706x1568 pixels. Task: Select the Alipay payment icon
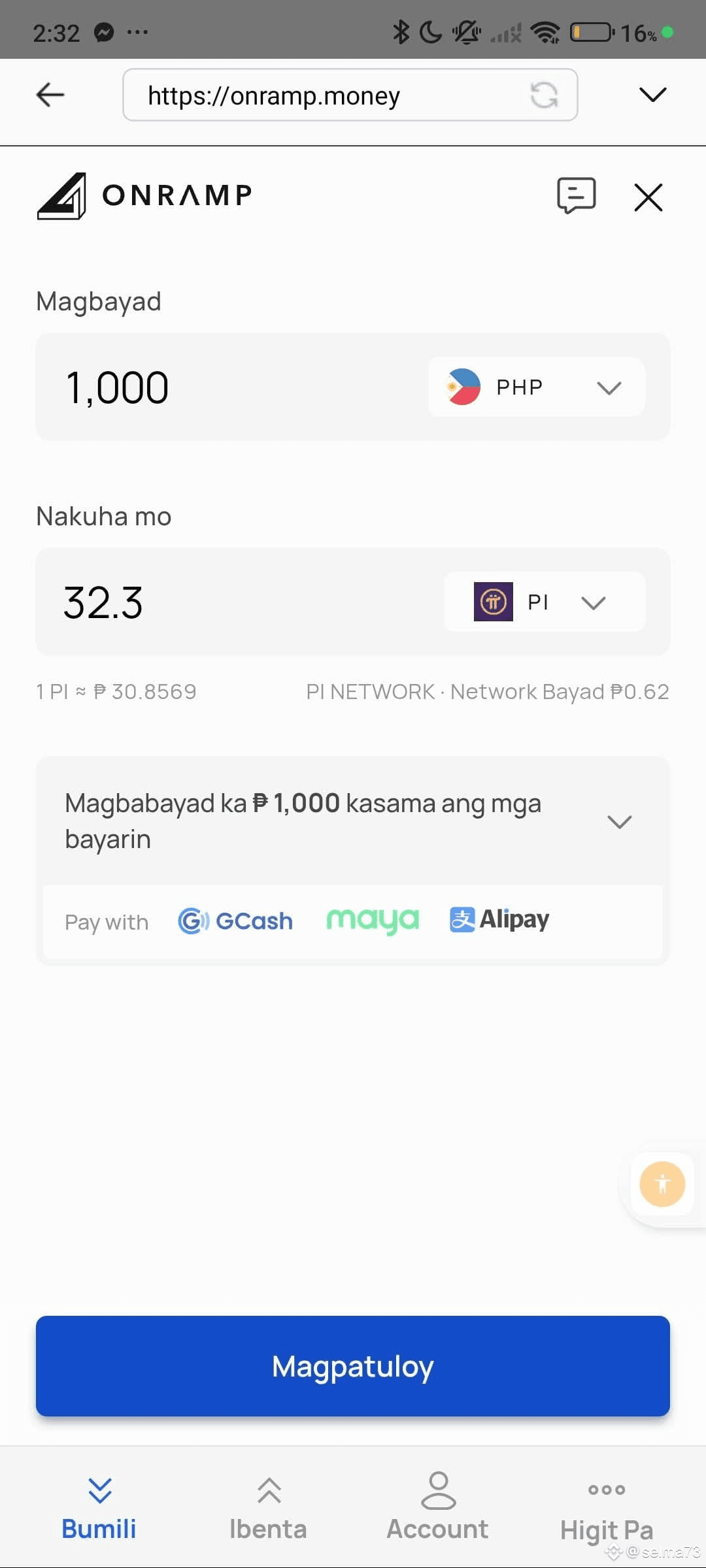[x=499, y=919]
